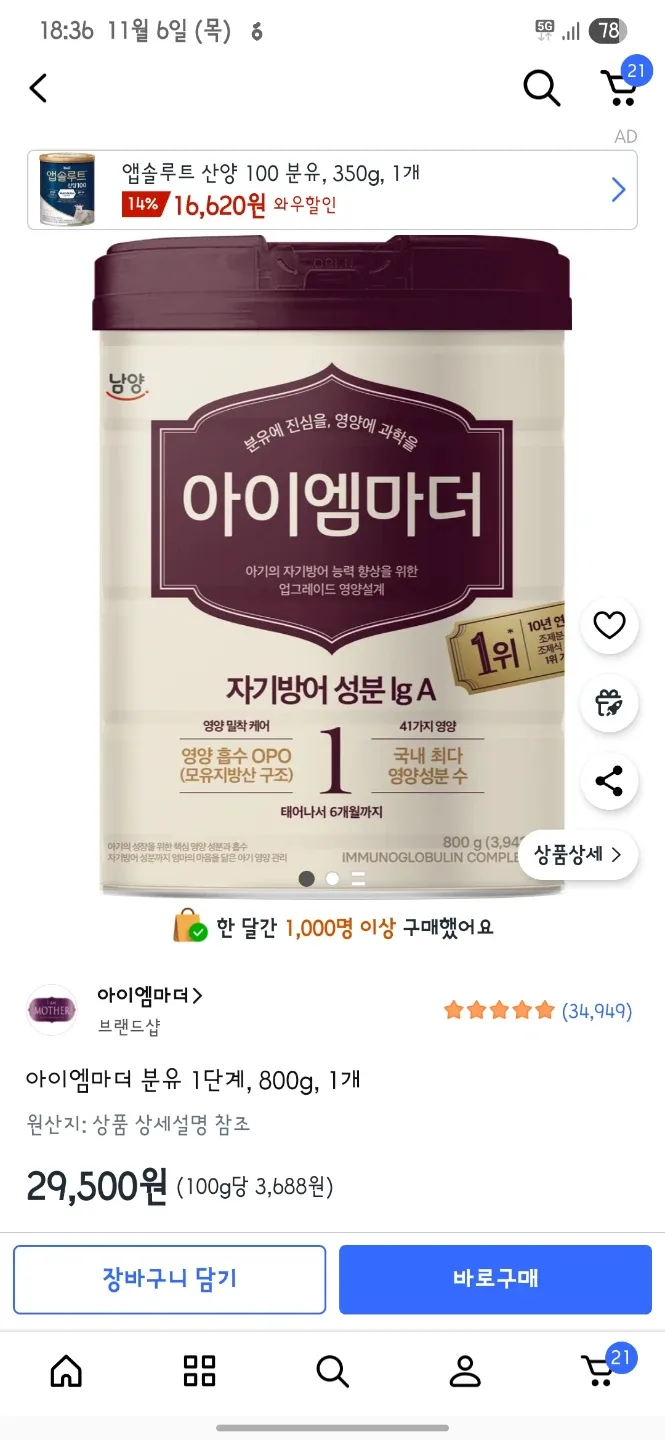This screenshot has width=665, height=1440.
Task: Open the 앱솔루트 산양 100 분유 ad banner
Action: [332, 190]
